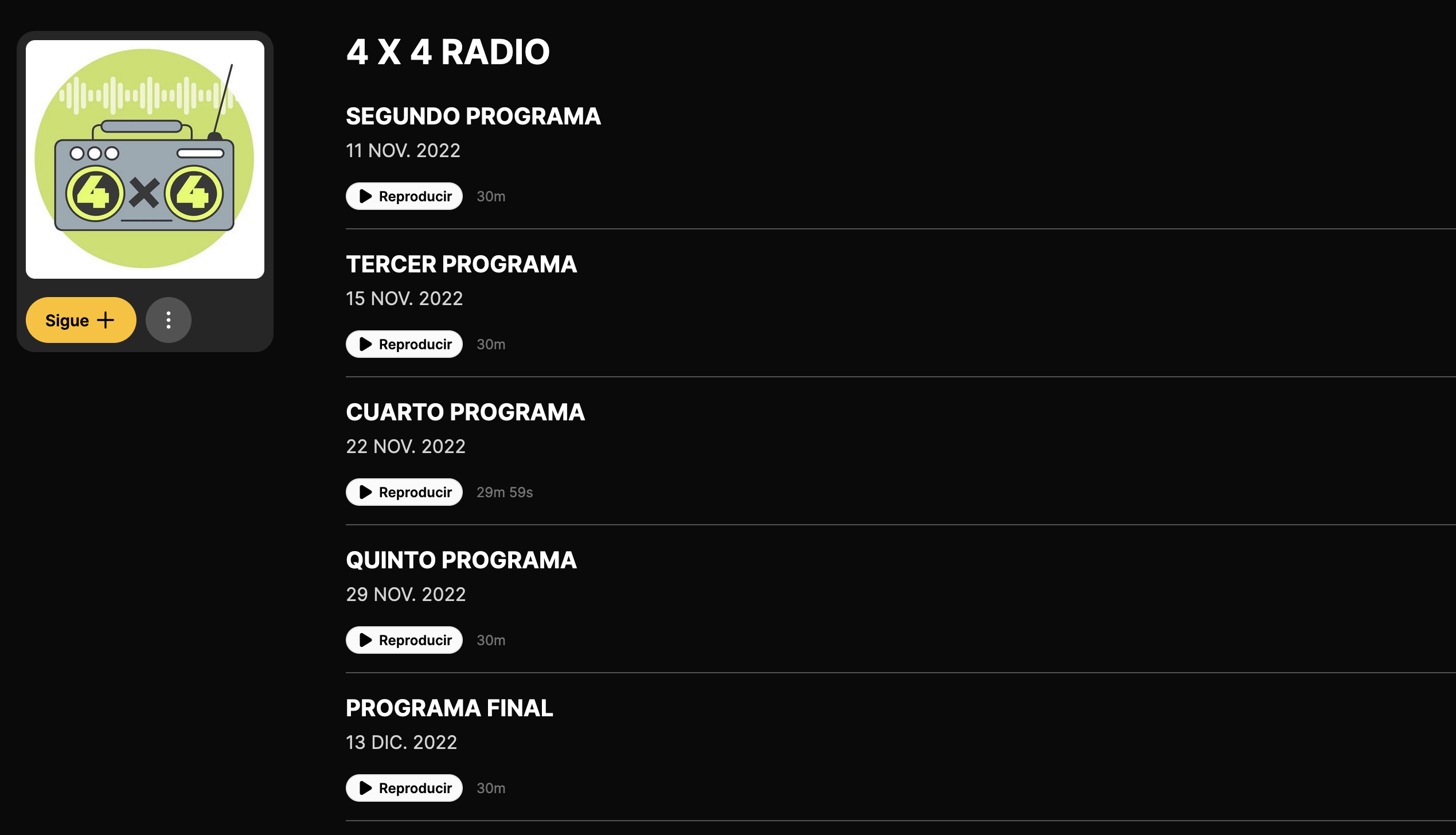Play the Quinto Programa episode
1456x835 pixels.
[x=404, y=640]
